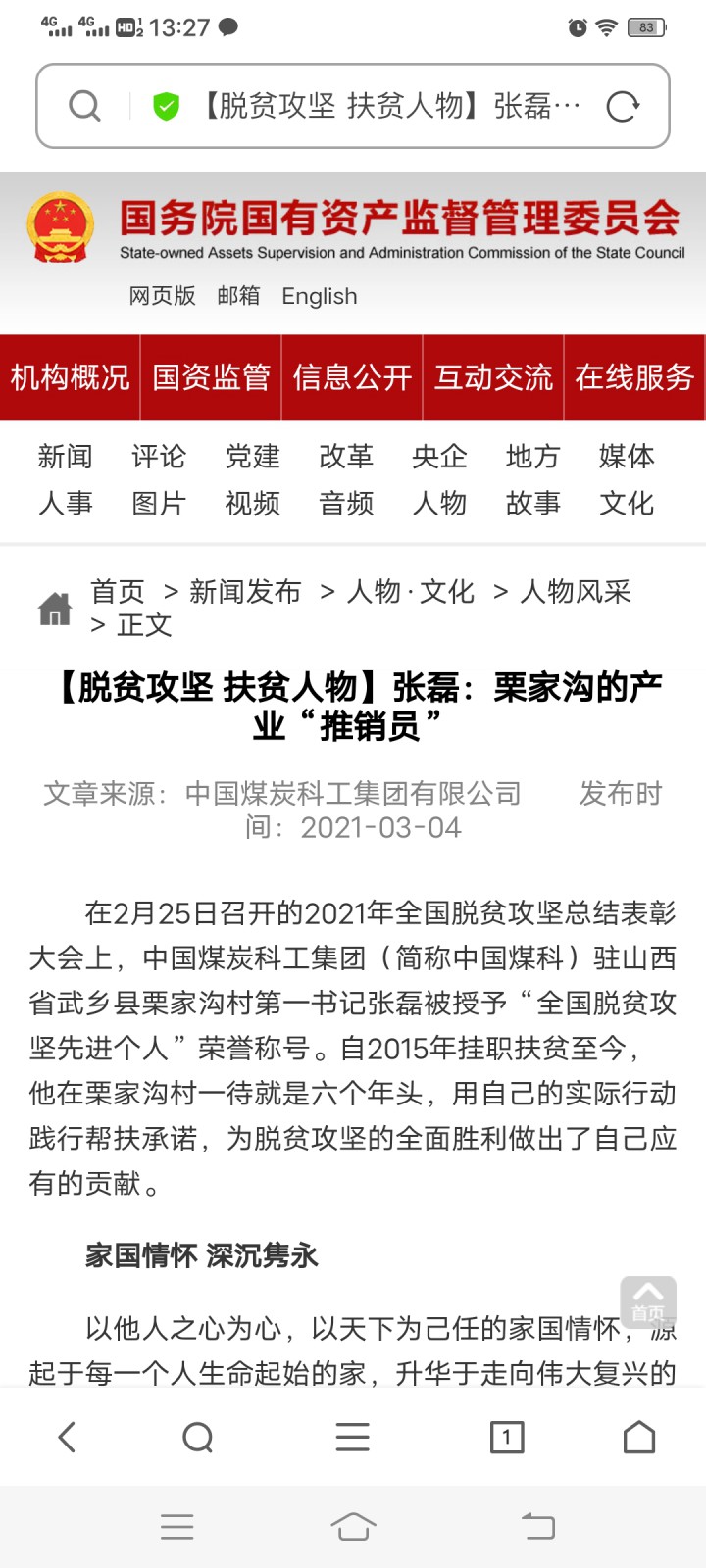Open the browser tabs switcher
Image resolution: width=706 pixels, height=1568 pixels.
pos(507,1438)
